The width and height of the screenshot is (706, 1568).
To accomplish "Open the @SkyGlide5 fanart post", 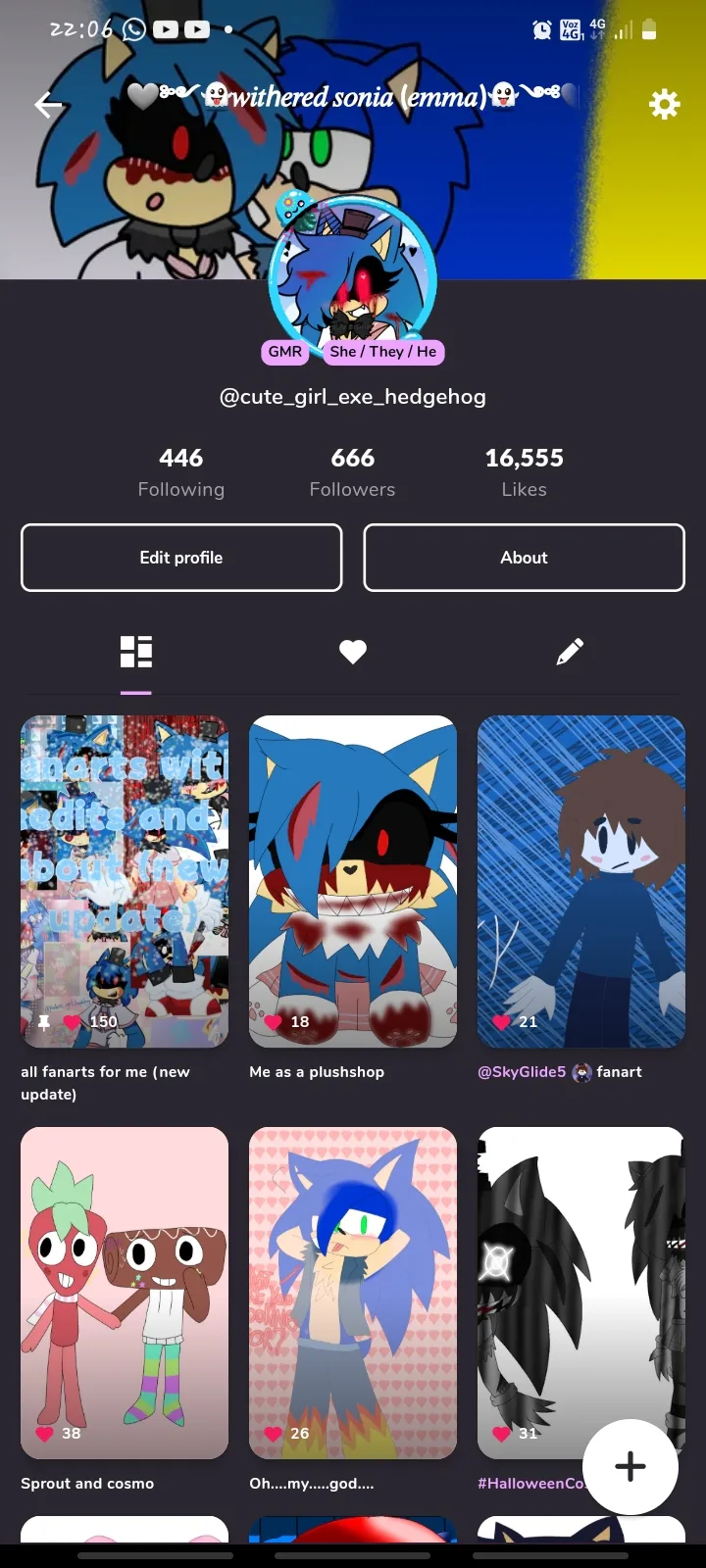I will point(580,881).
